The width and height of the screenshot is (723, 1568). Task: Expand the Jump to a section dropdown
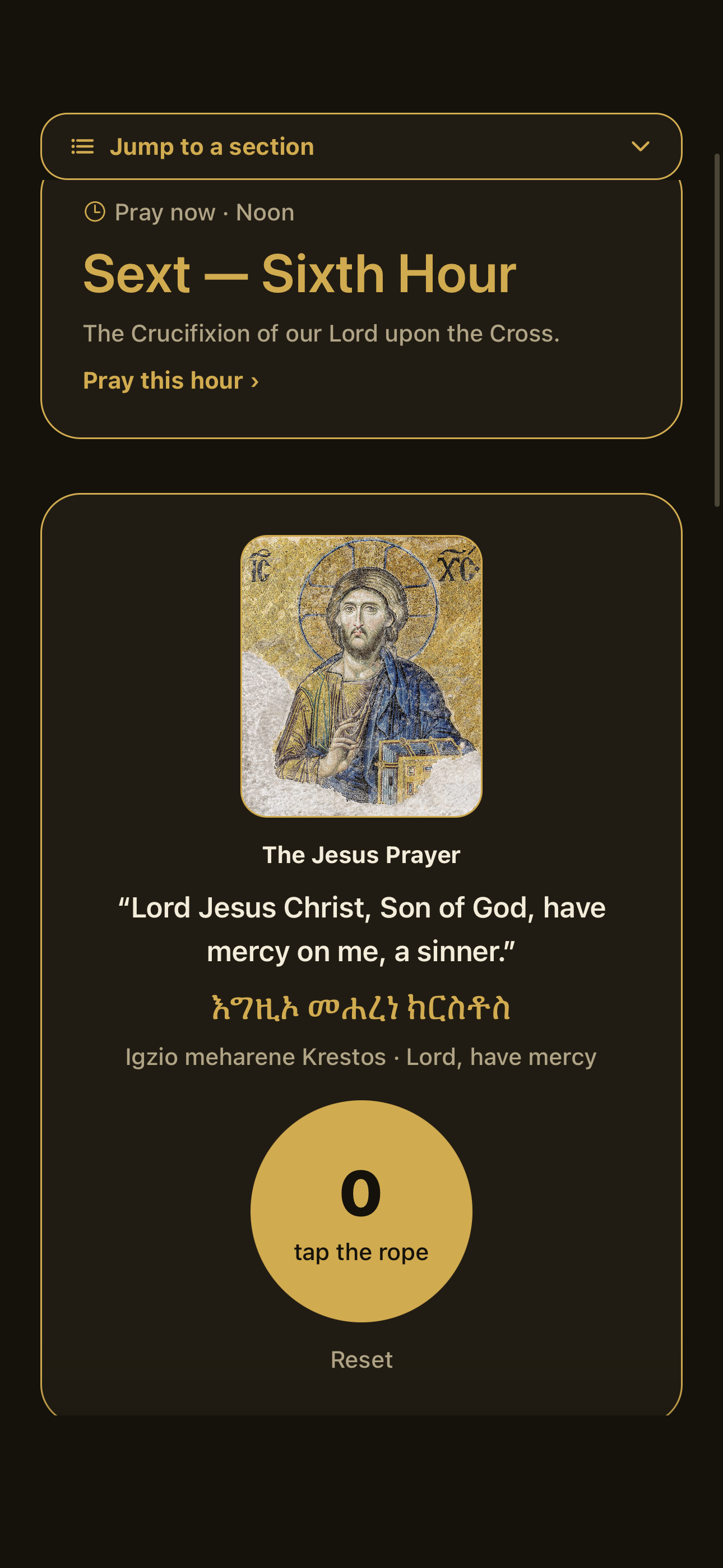point(361,147)
